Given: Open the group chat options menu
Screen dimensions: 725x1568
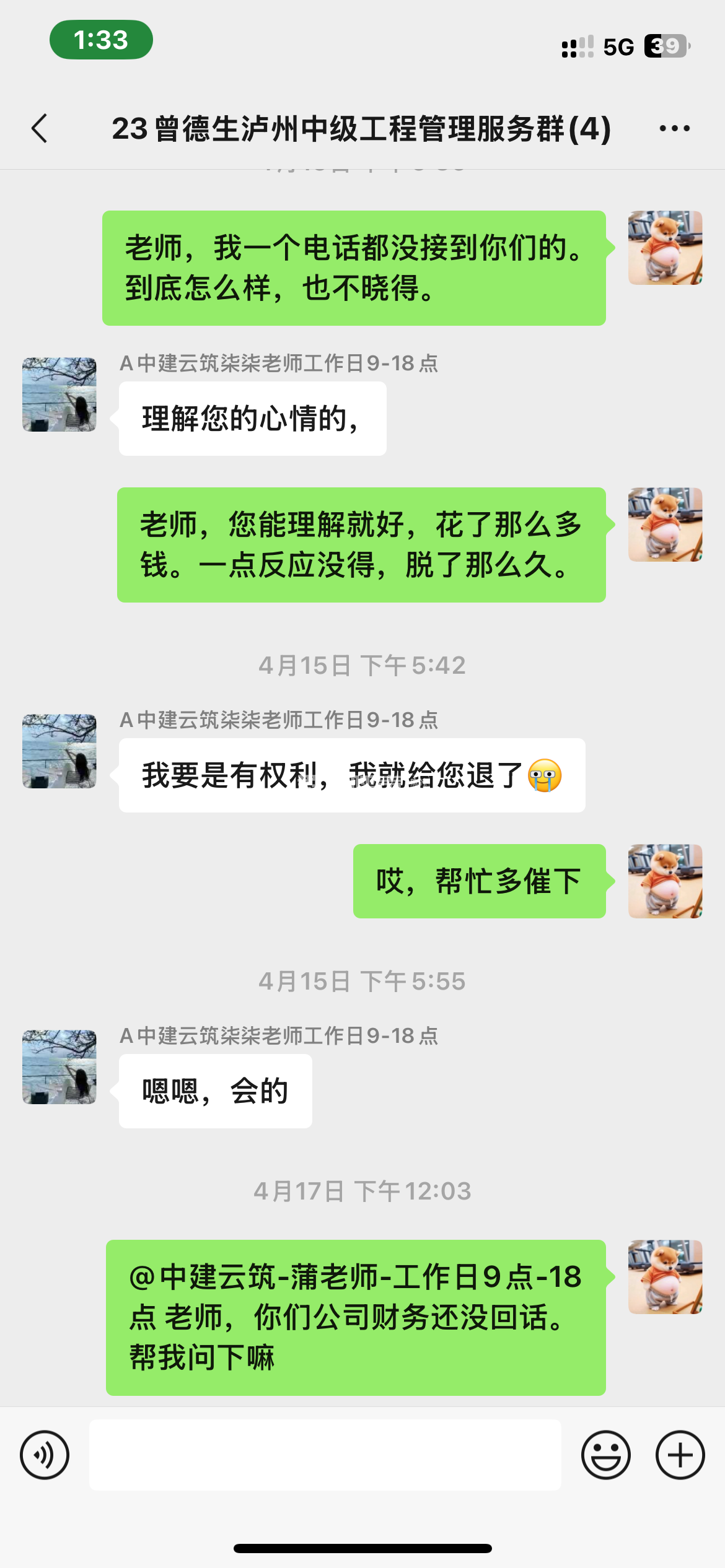Looking at the screenshot, I should (674, 129).
